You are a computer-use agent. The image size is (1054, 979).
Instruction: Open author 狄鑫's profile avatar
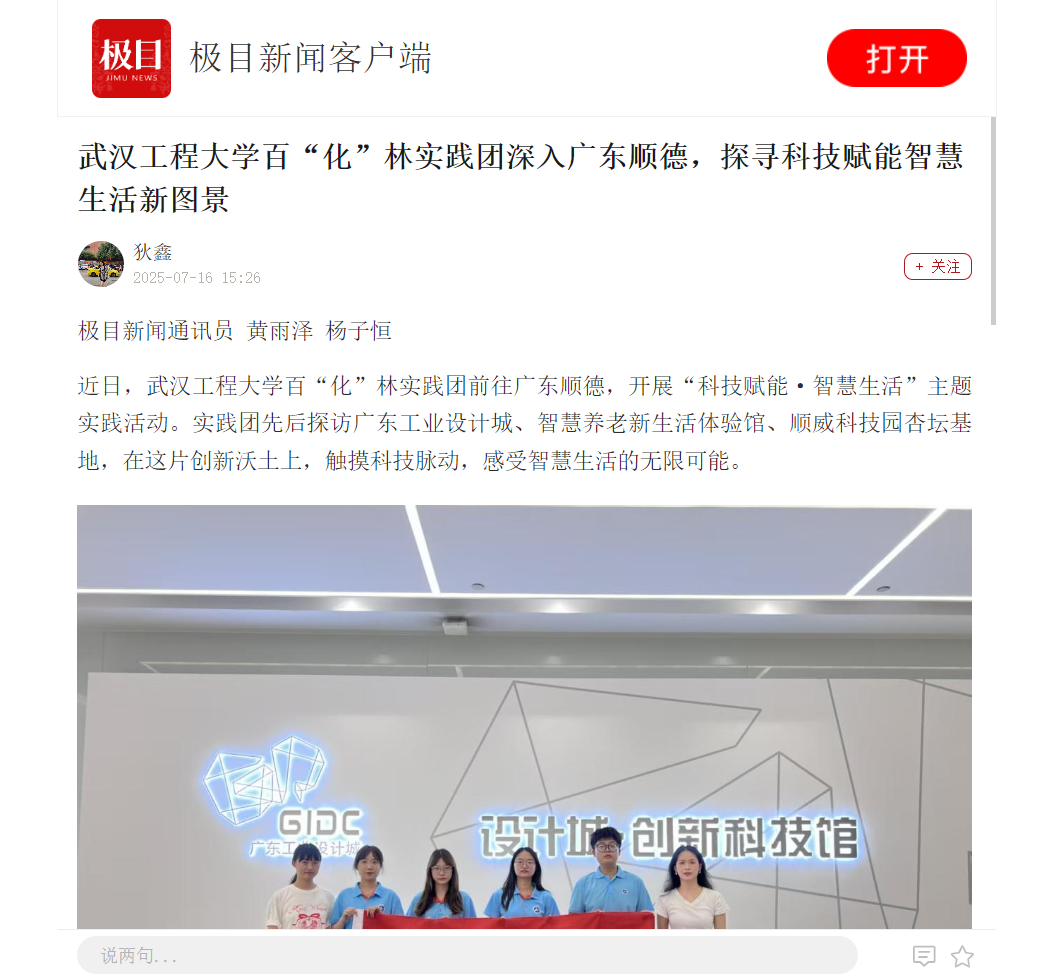pyautogui.click(x=101, y=264)
